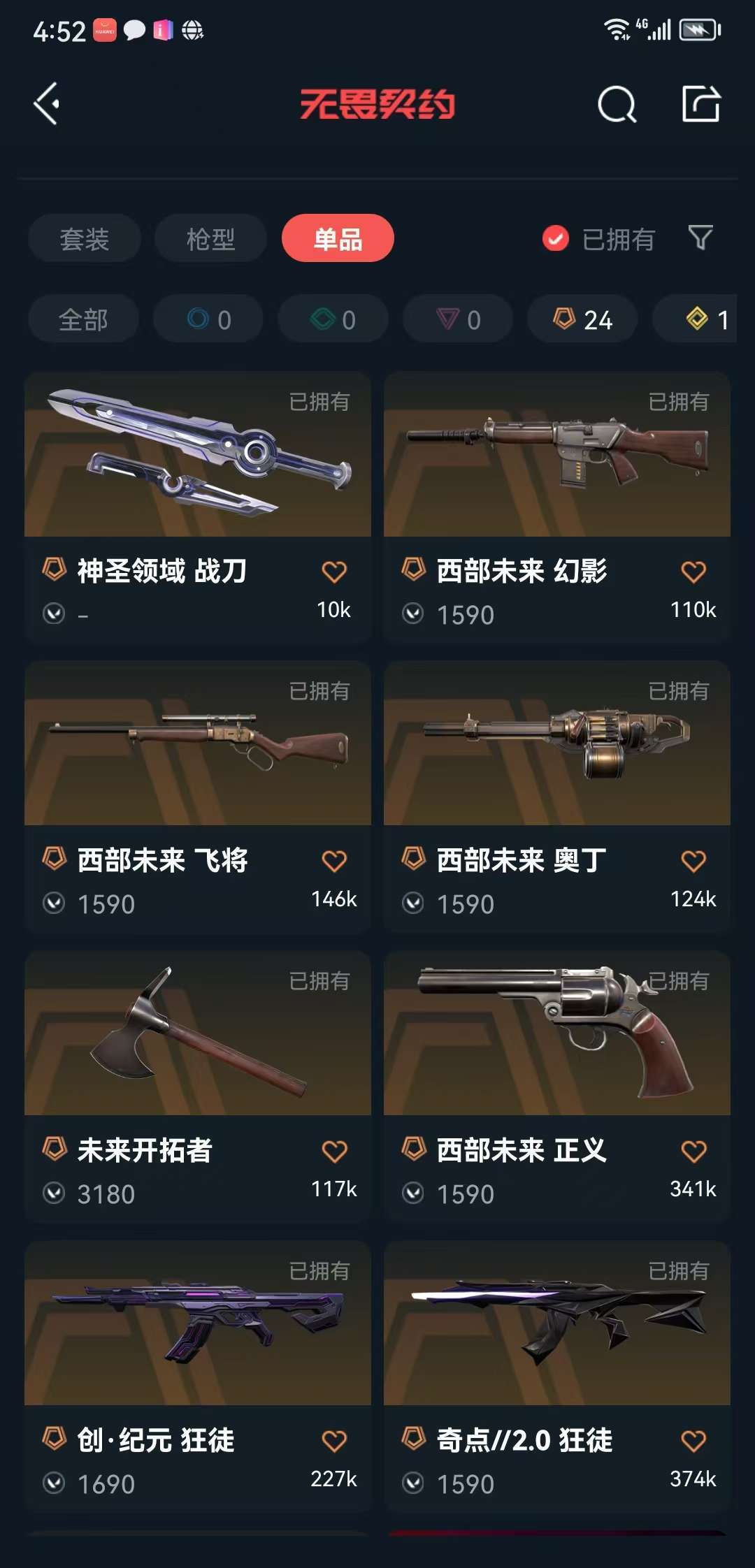Filter by the purple rarity chip showing 0

pyautogui.click(x=458, y=319)
